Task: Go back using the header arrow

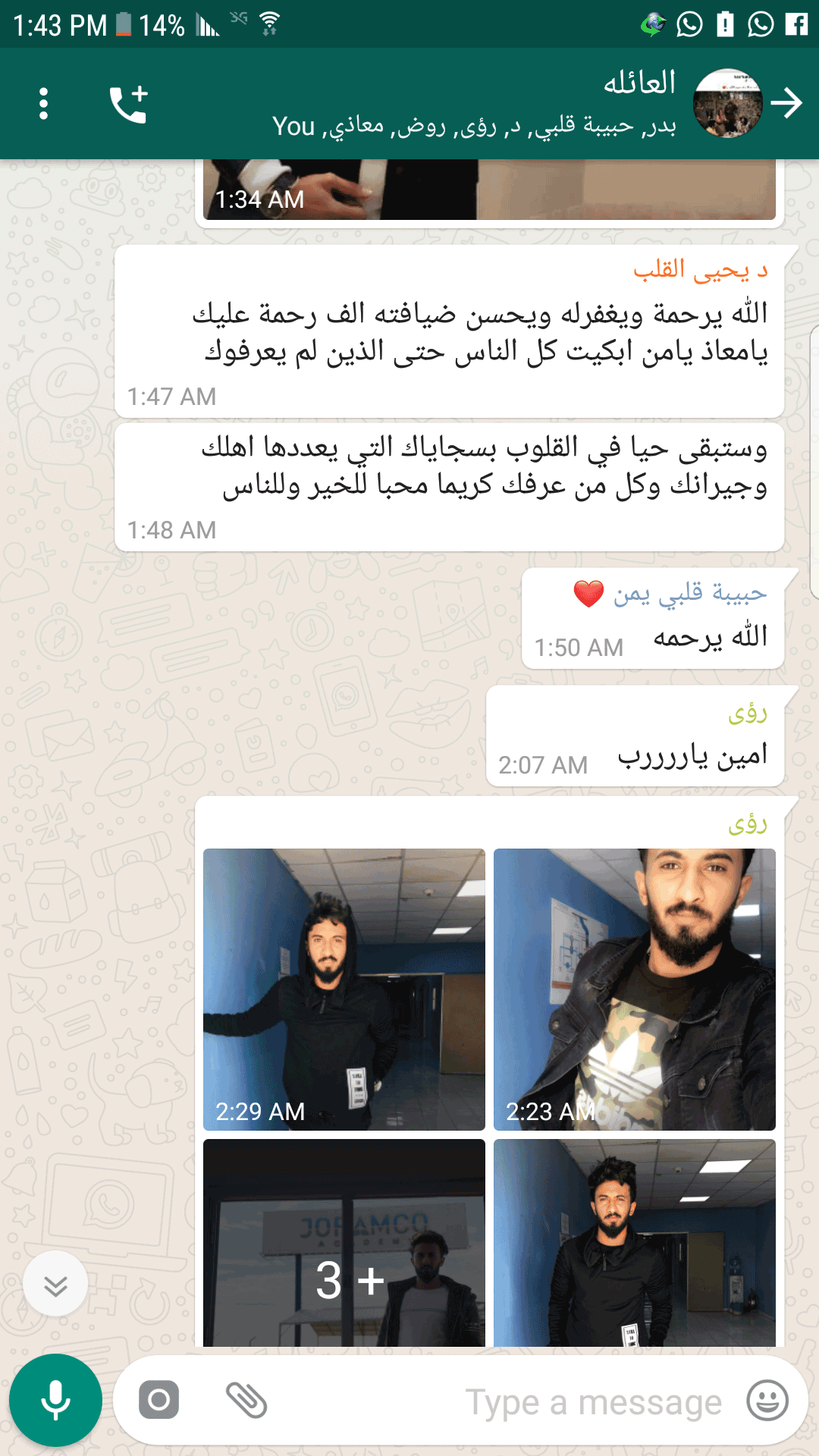Action: pos(787,103)
